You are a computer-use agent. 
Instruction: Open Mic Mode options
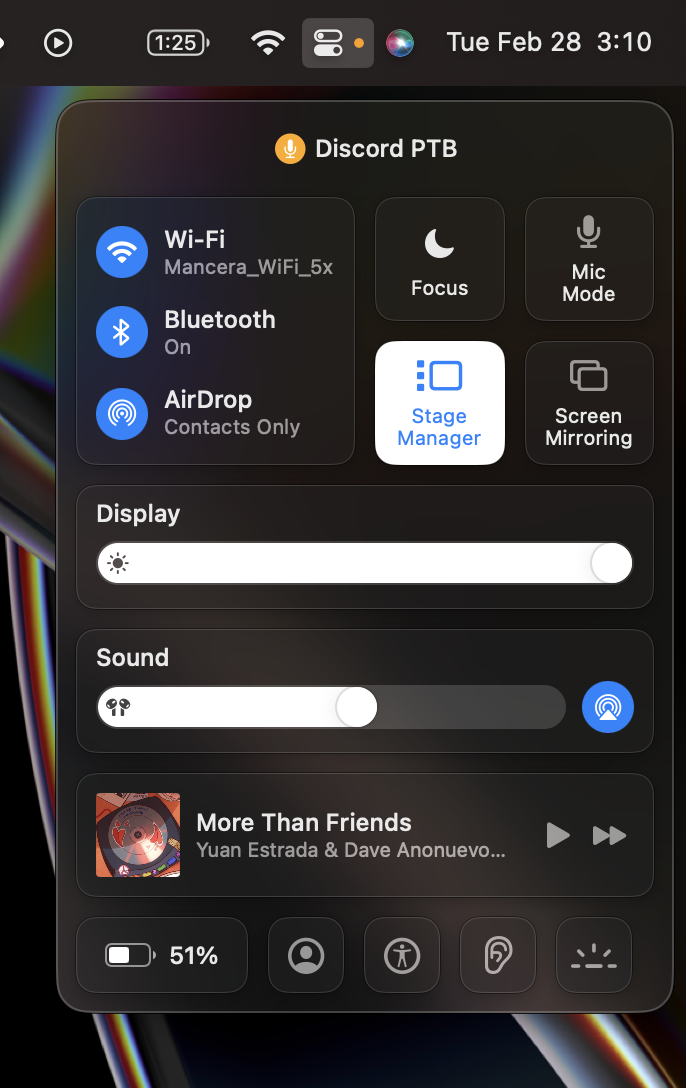tap(588, 259)
